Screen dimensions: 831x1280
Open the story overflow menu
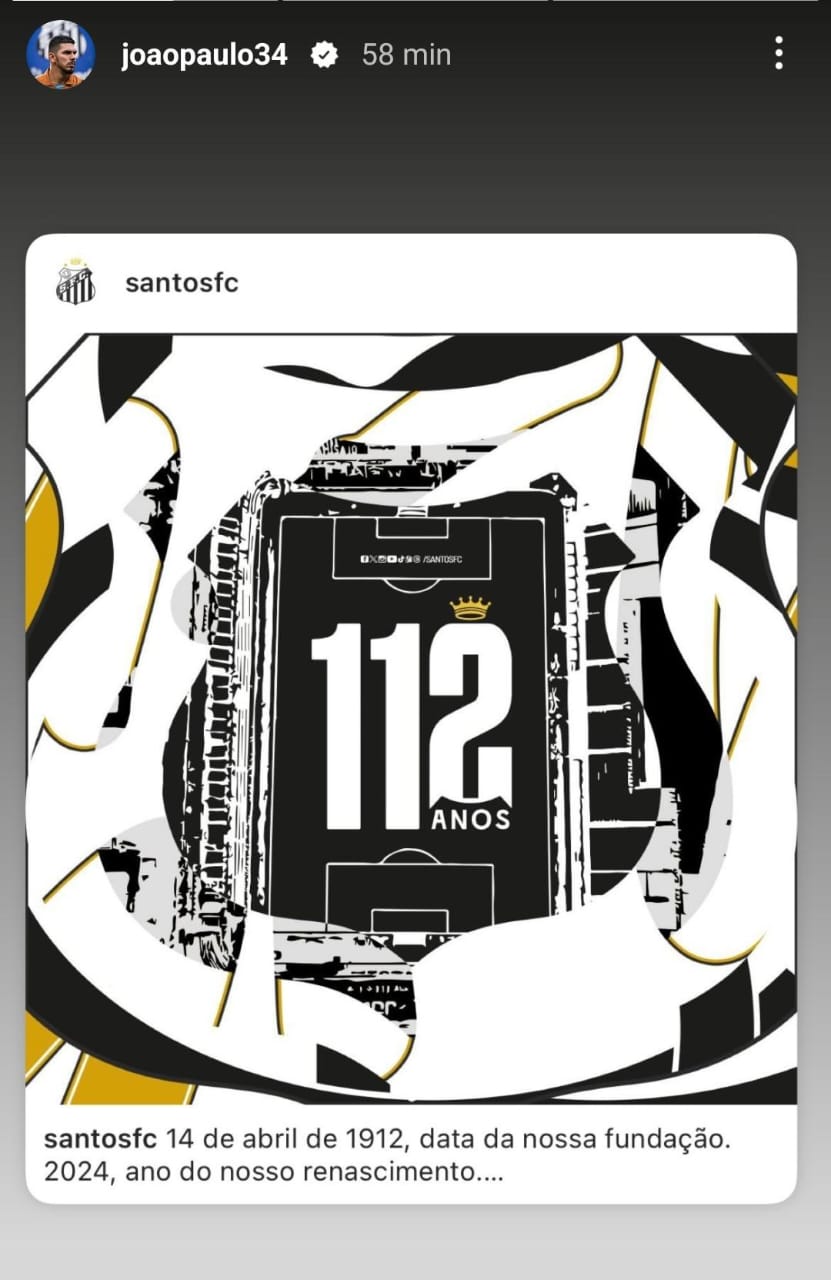click(x=778, y=54)
